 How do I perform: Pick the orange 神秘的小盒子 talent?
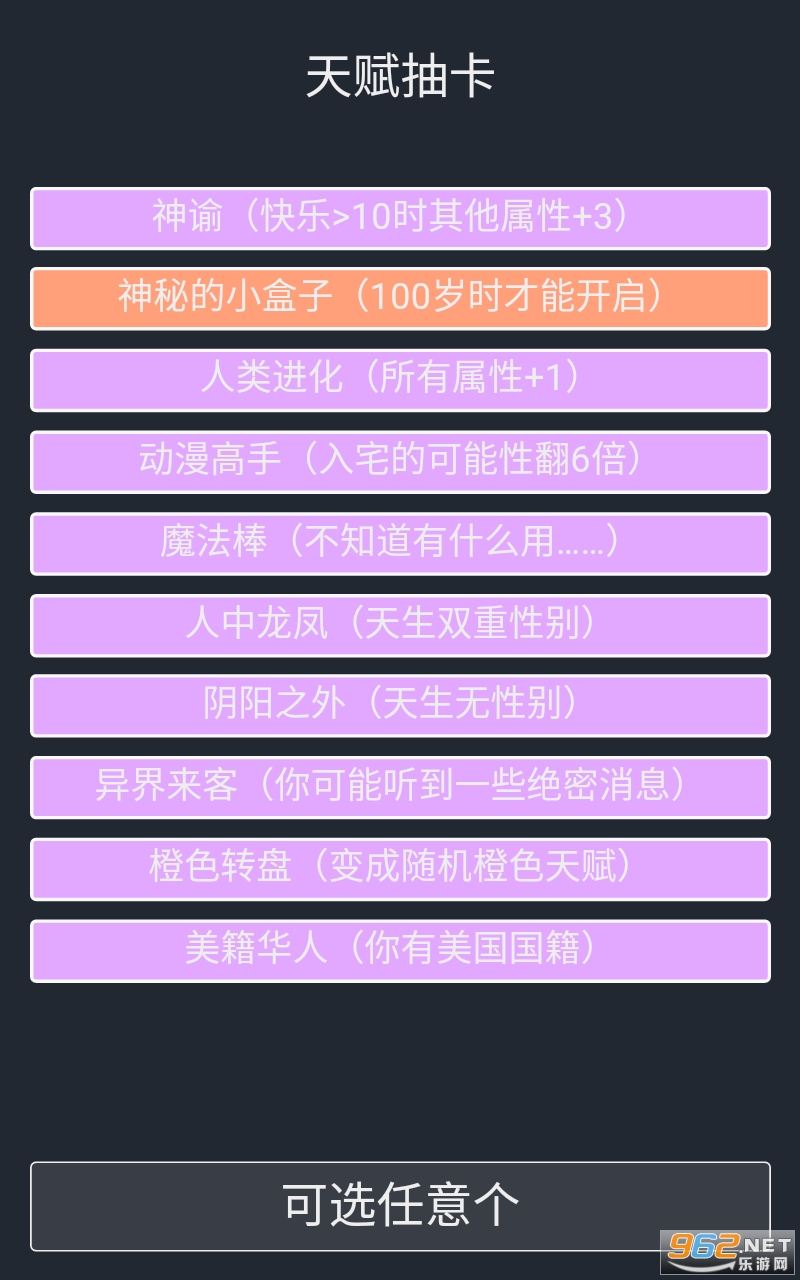click(400, 298)
